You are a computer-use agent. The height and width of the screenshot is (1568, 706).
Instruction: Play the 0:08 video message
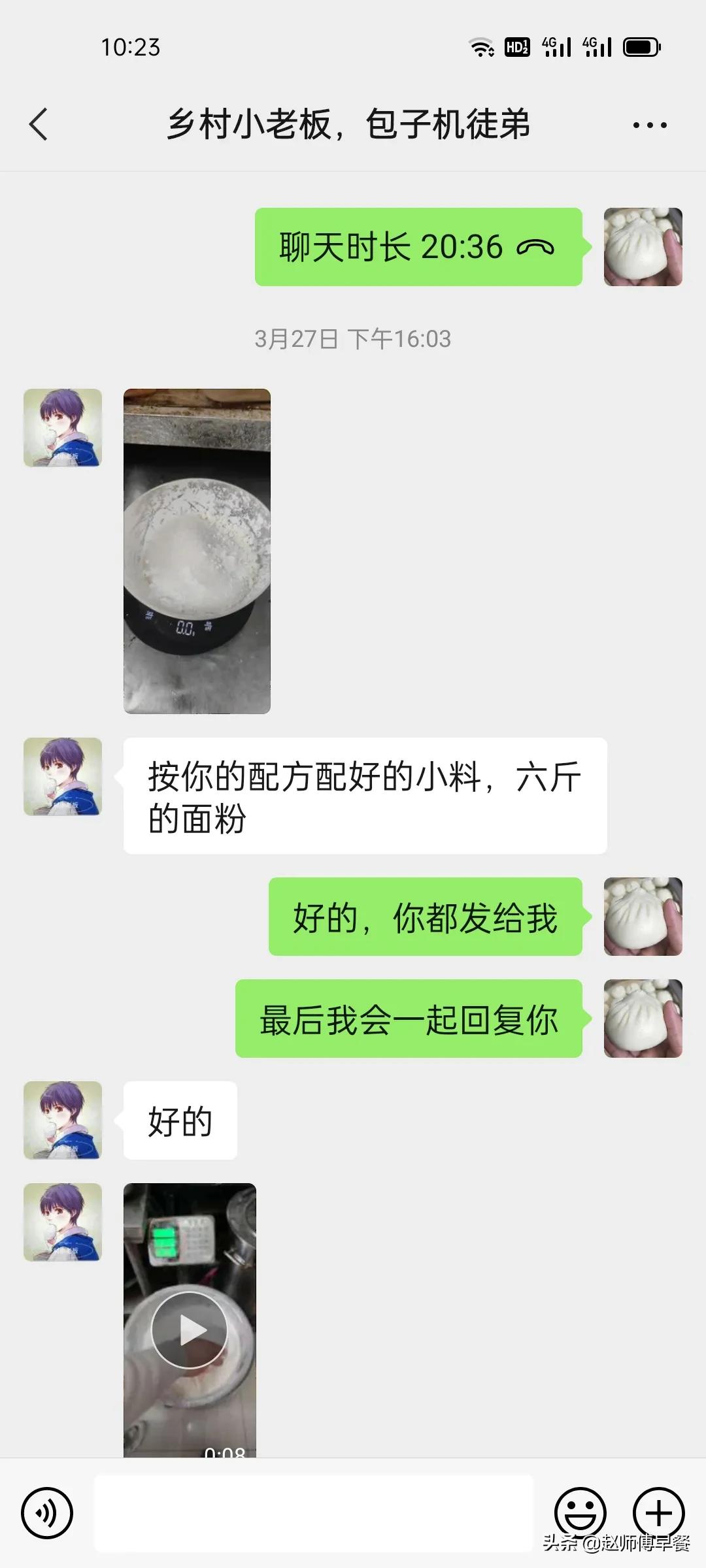[190, 1330]
